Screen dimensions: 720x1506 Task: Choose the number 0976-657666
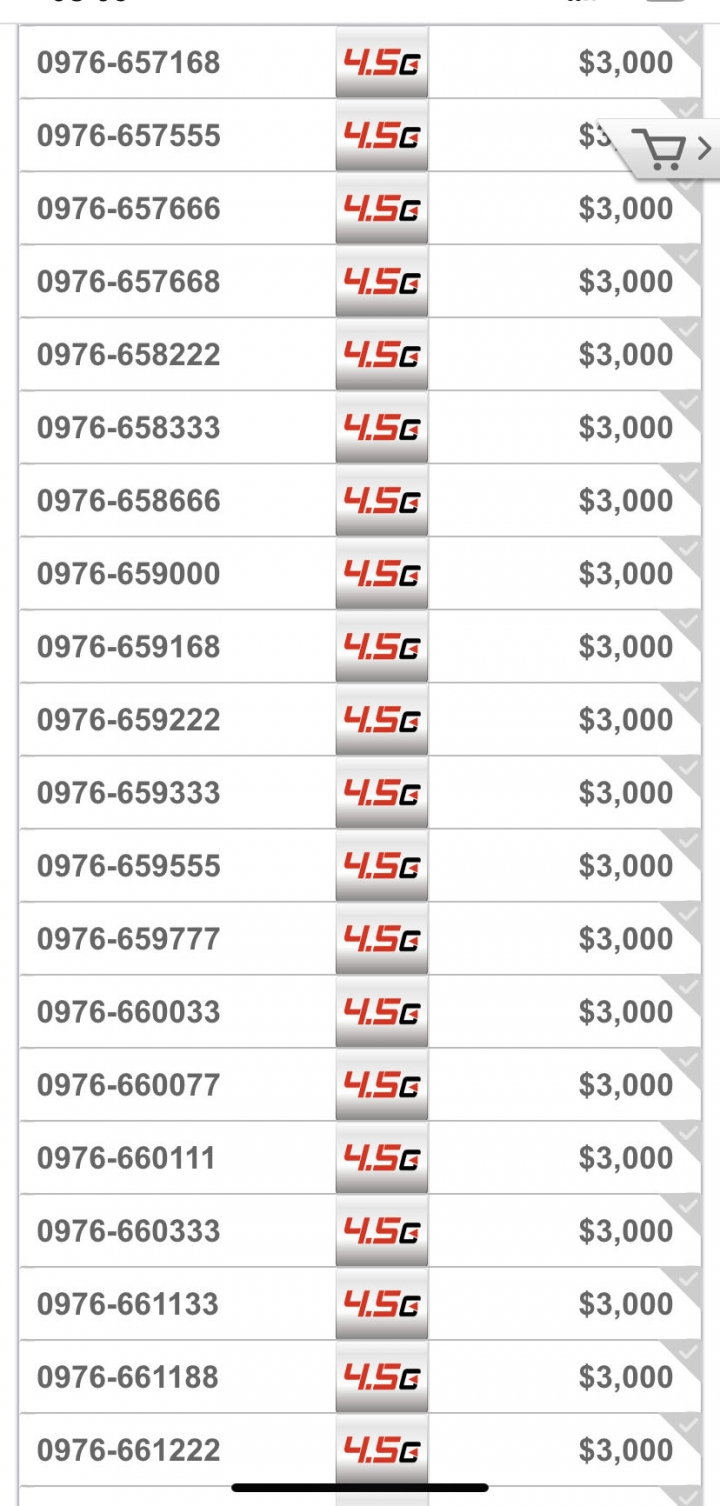coord(360,208)
